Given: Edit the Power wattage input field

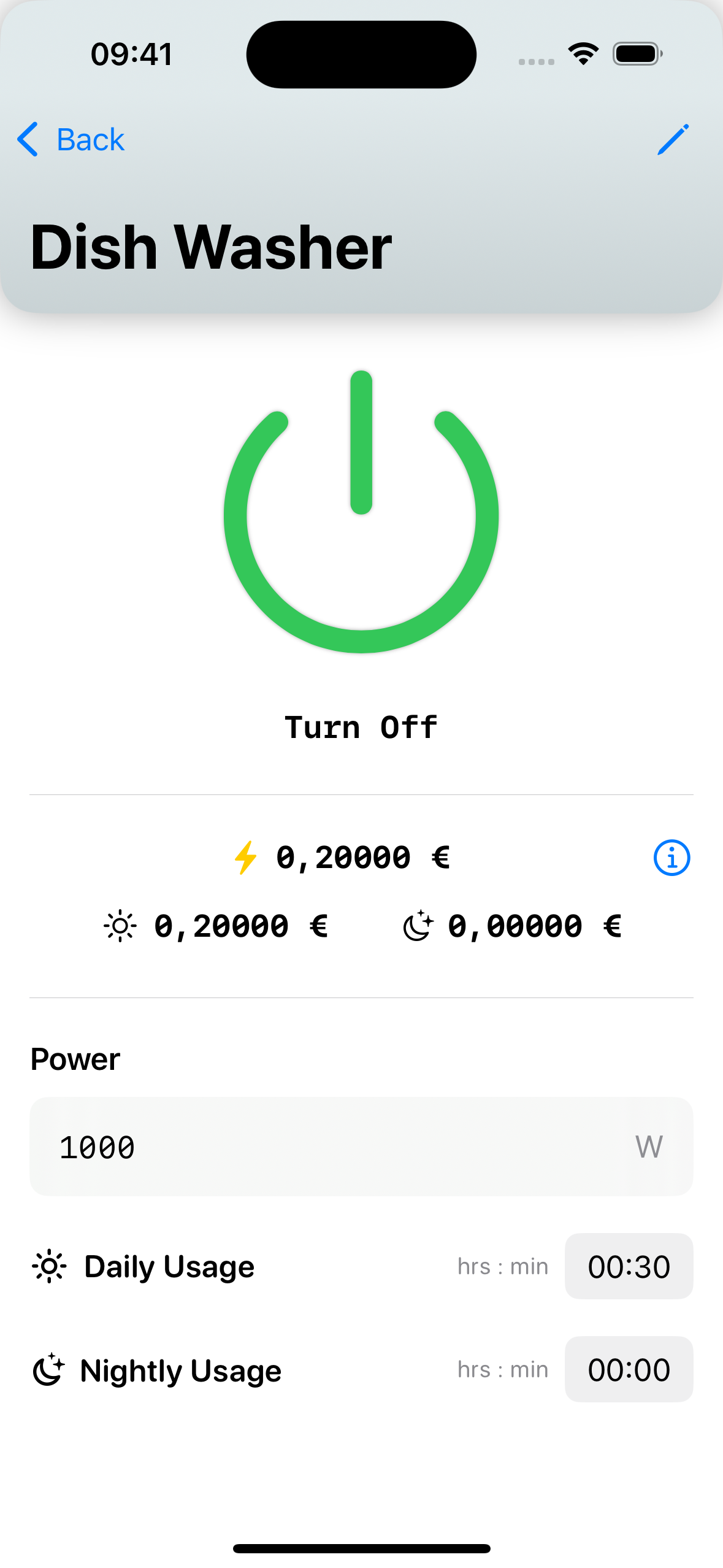Looking at the screenshot, I should [361, 1147].
